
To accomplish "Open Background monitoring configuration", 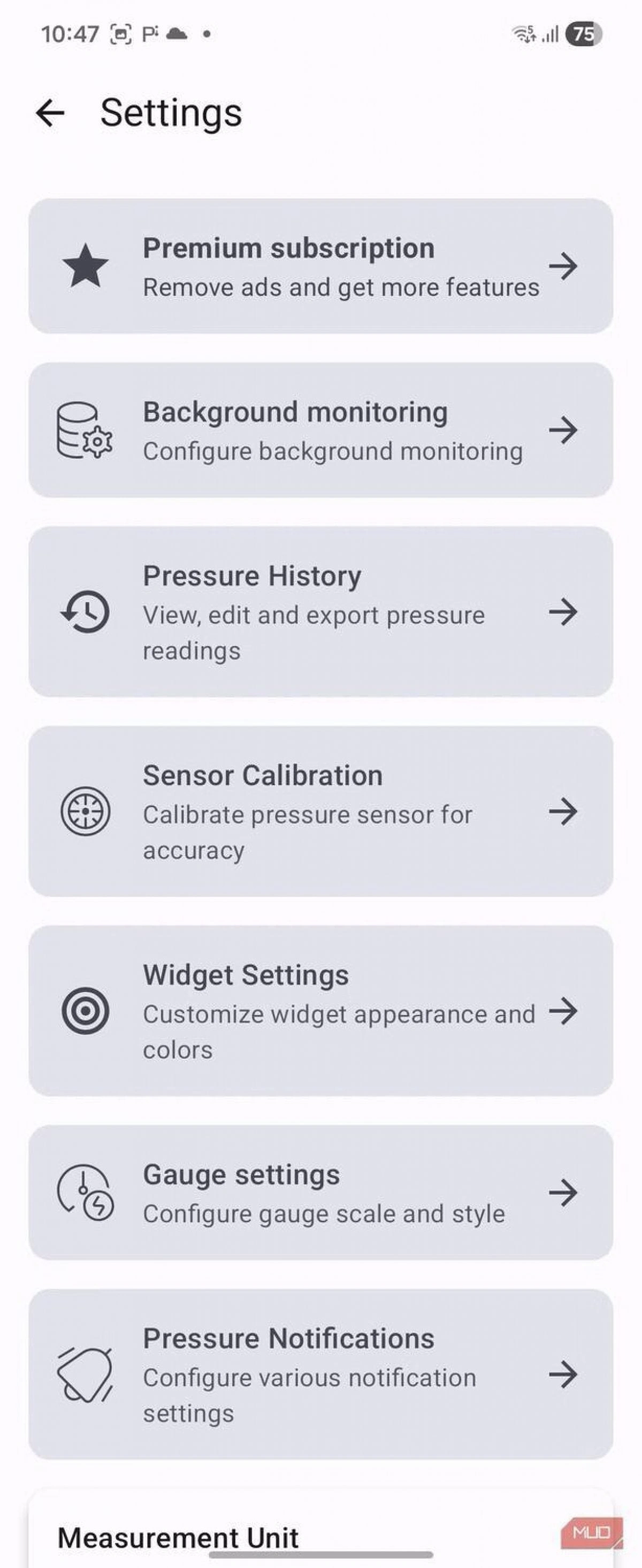I will 320,431.
